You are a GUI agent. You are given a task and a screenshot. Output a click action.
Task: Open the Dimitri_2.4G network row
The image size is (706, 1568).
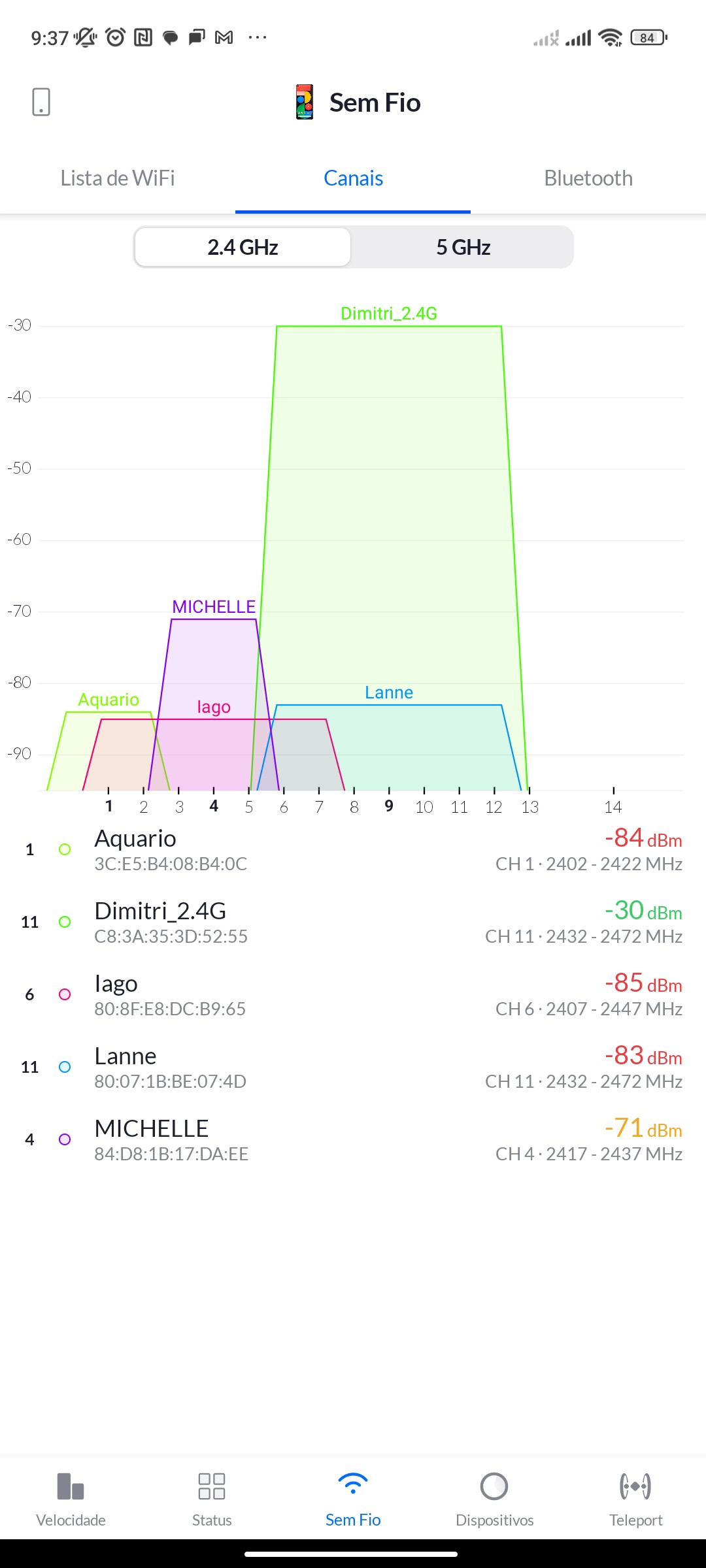(353, 922)
